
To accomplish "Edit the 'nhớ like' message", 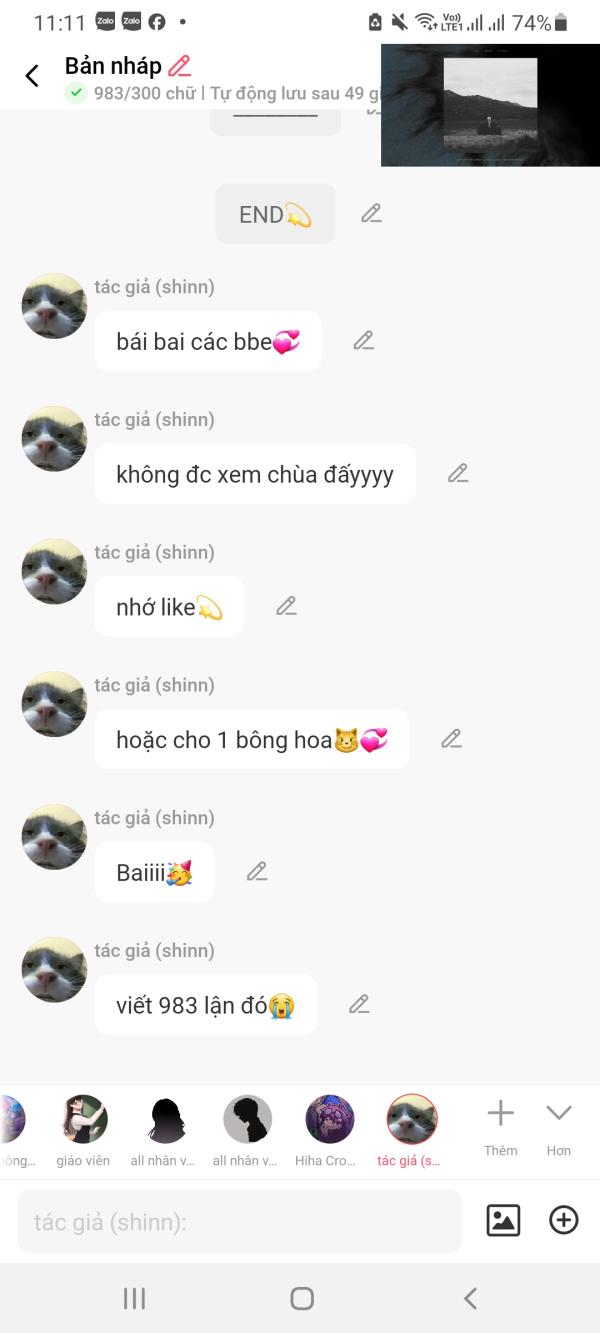I will pyautogui.click(x=286, y=606).
